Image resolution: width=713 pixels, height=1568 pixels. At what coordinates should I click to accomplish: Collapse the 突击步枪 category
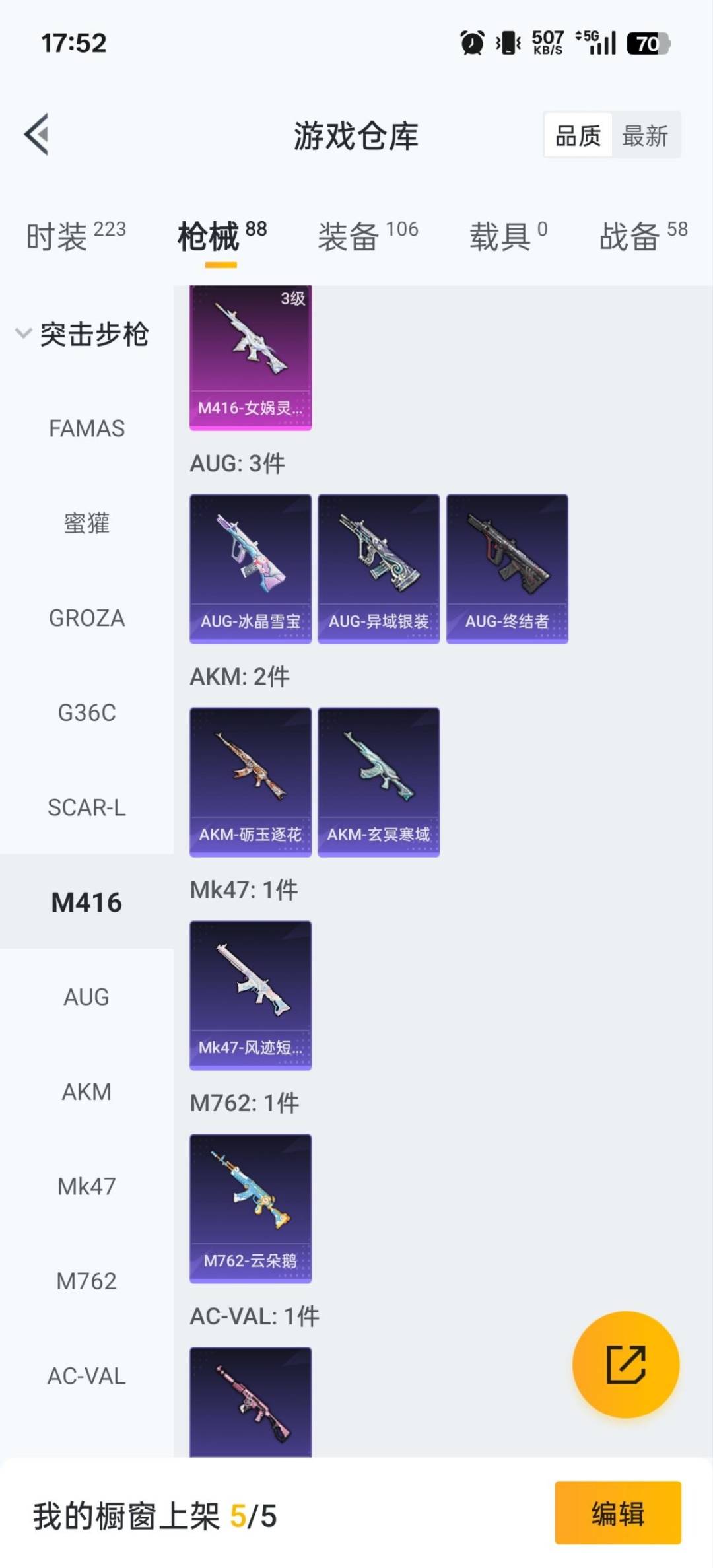(83, 334)
